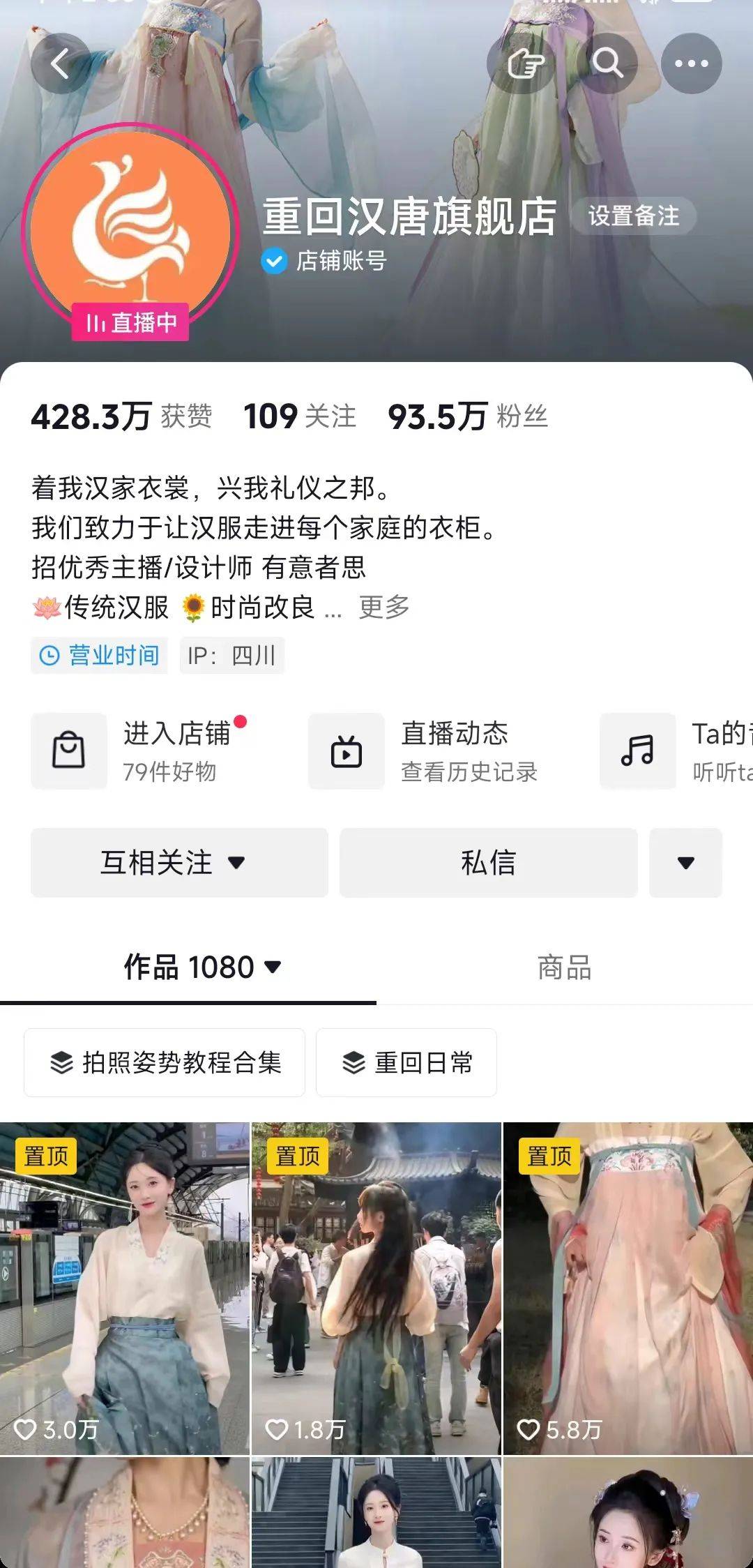The height and width of the screenshot is (1568, 753).
Task: Open the 作品 1080 sort dropdown
Action: [x=202, y=967]
